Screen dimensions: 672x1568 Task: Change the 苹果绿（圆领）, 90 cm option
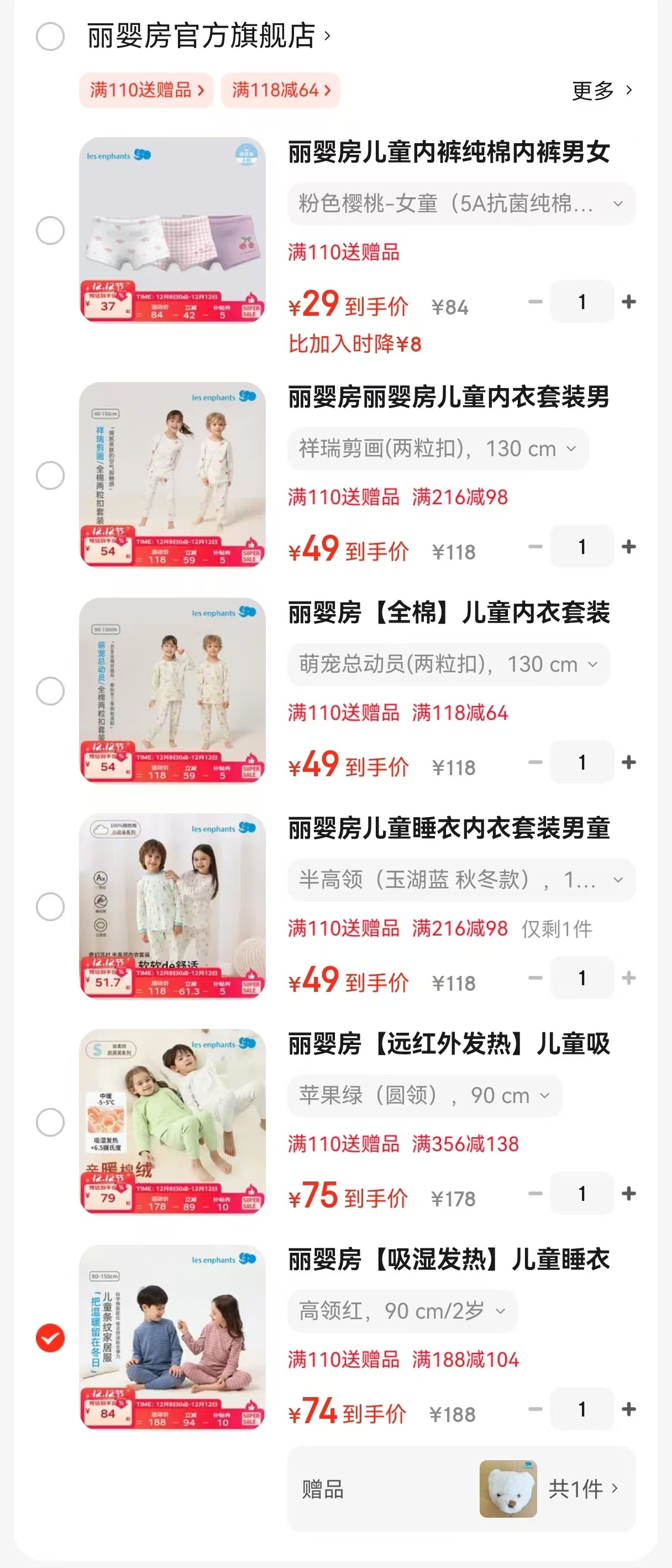pos(424,1096)
